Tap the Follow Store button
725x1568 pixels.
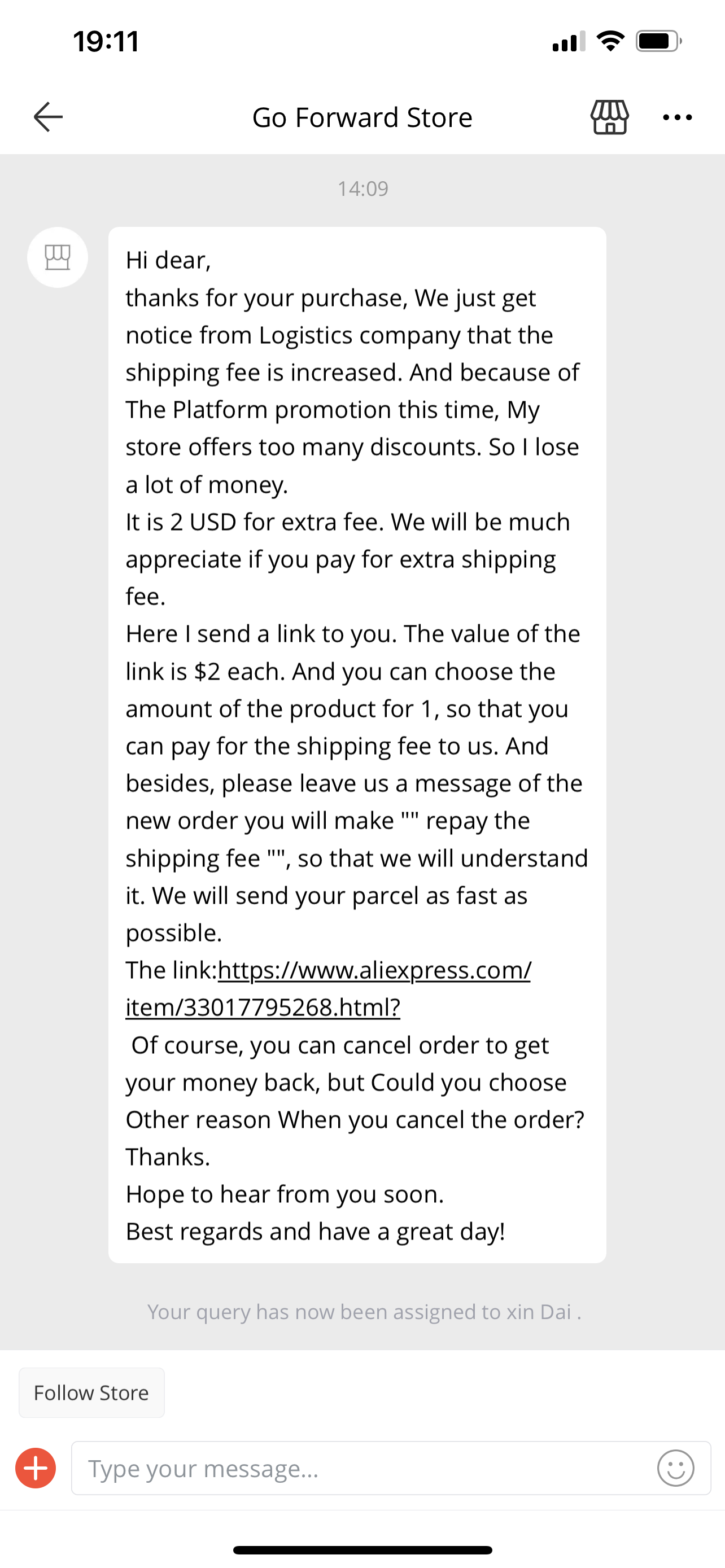pyautogui.click(x=91, y=1392)
